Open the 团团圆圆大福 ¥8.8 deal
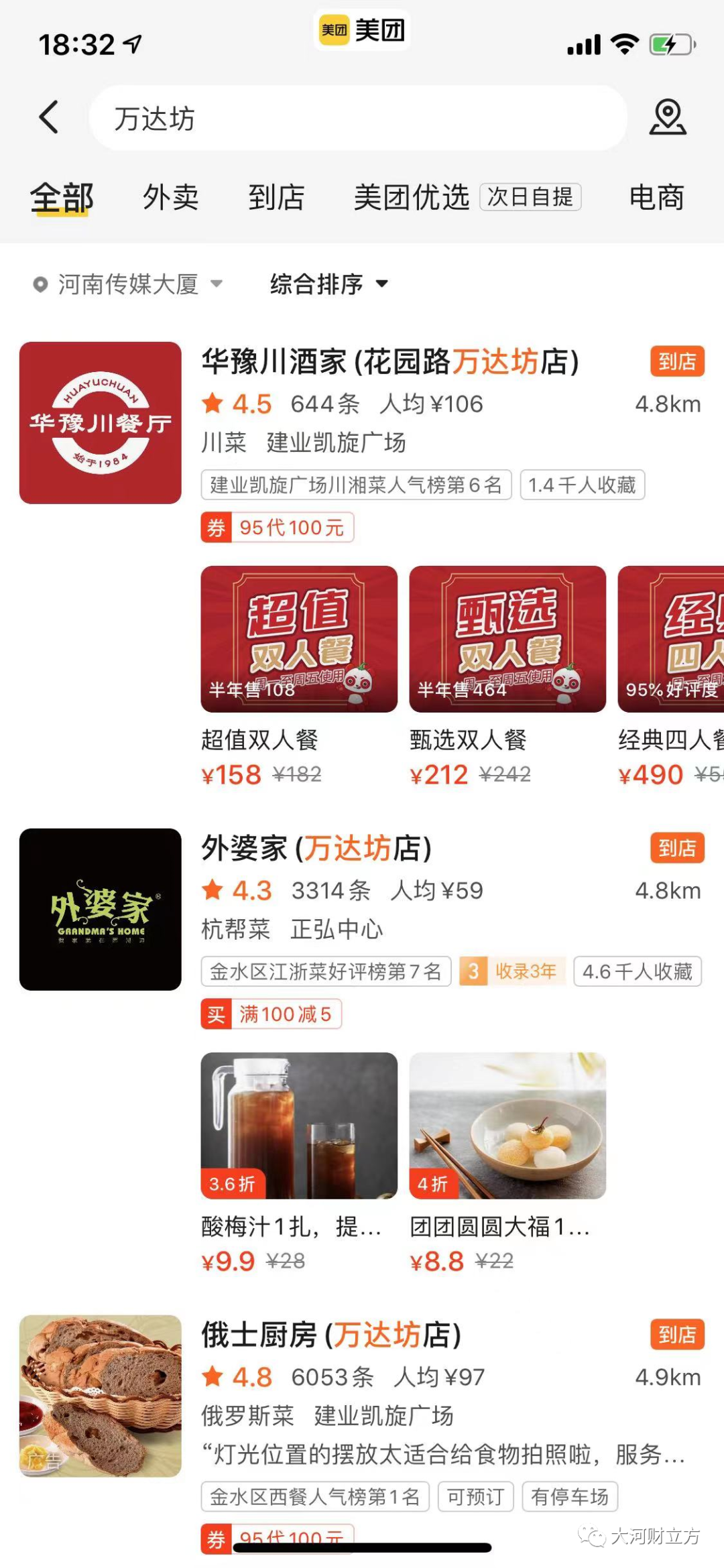724x1568 pixels. [507, 1162]
